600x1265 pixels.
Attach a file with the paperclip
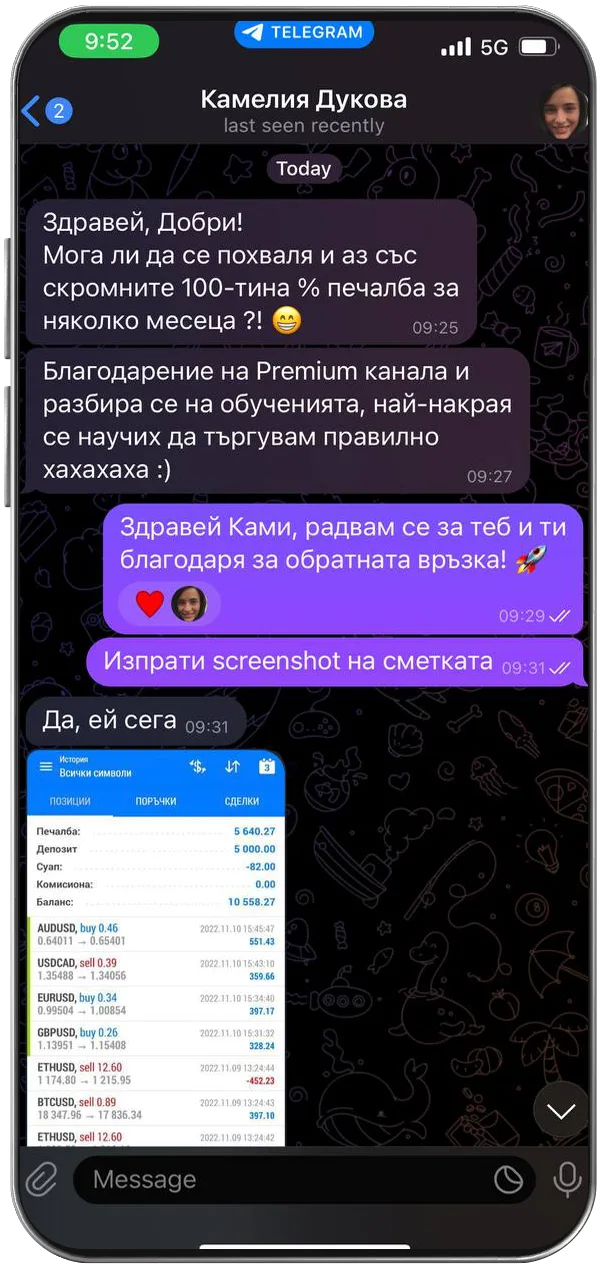click(41, 1180)
